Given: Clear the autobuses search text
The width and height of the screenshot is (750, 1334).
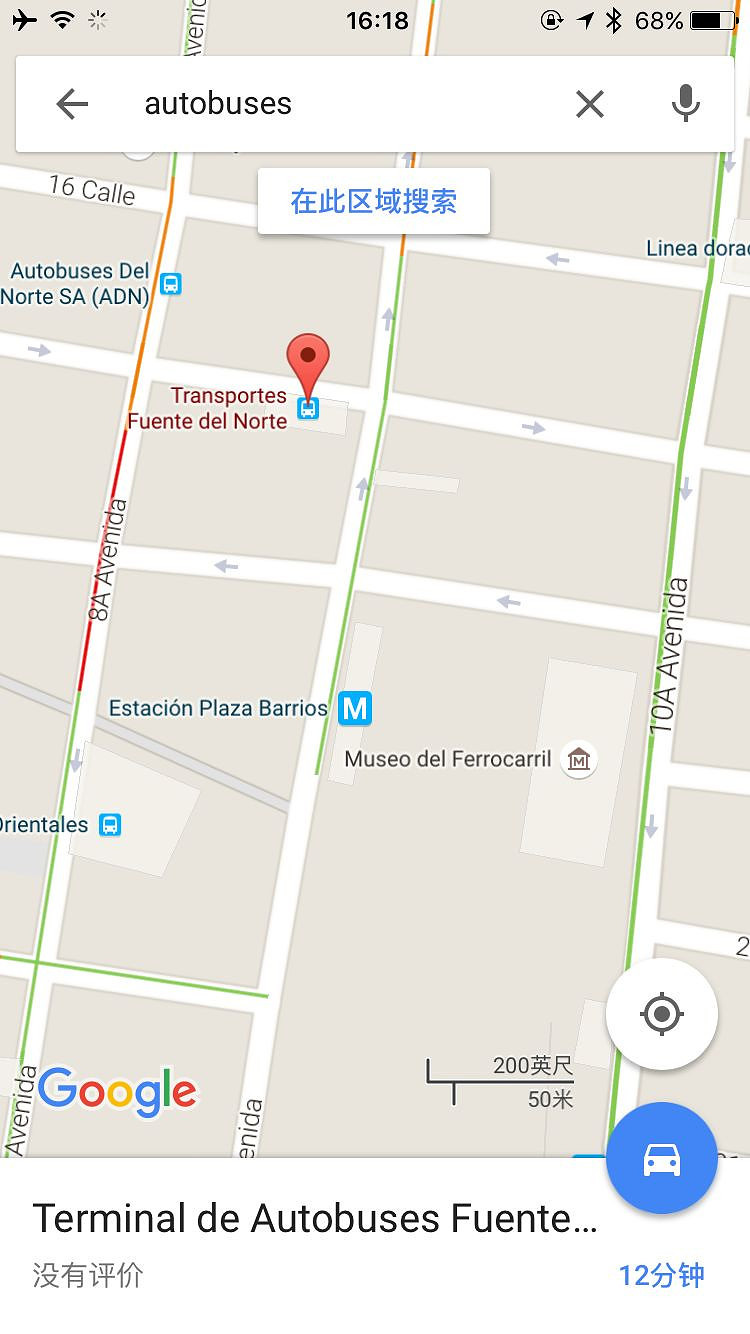Looking at the screenshot, I should (x=589, y=104).
